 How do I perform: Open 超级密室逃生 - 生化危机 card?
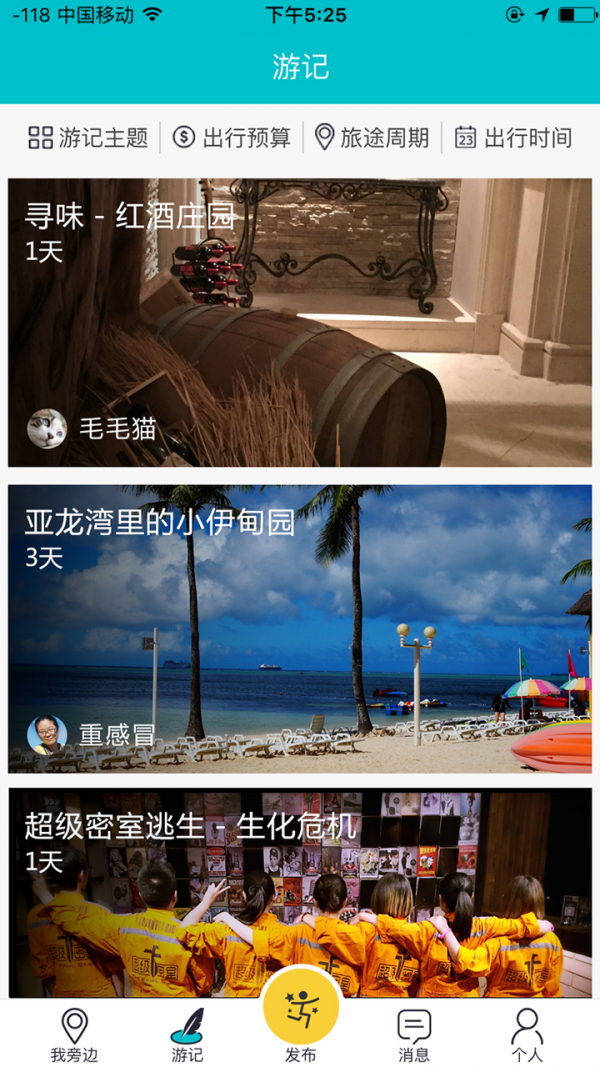pyautogui.click(x=300, y=892)
